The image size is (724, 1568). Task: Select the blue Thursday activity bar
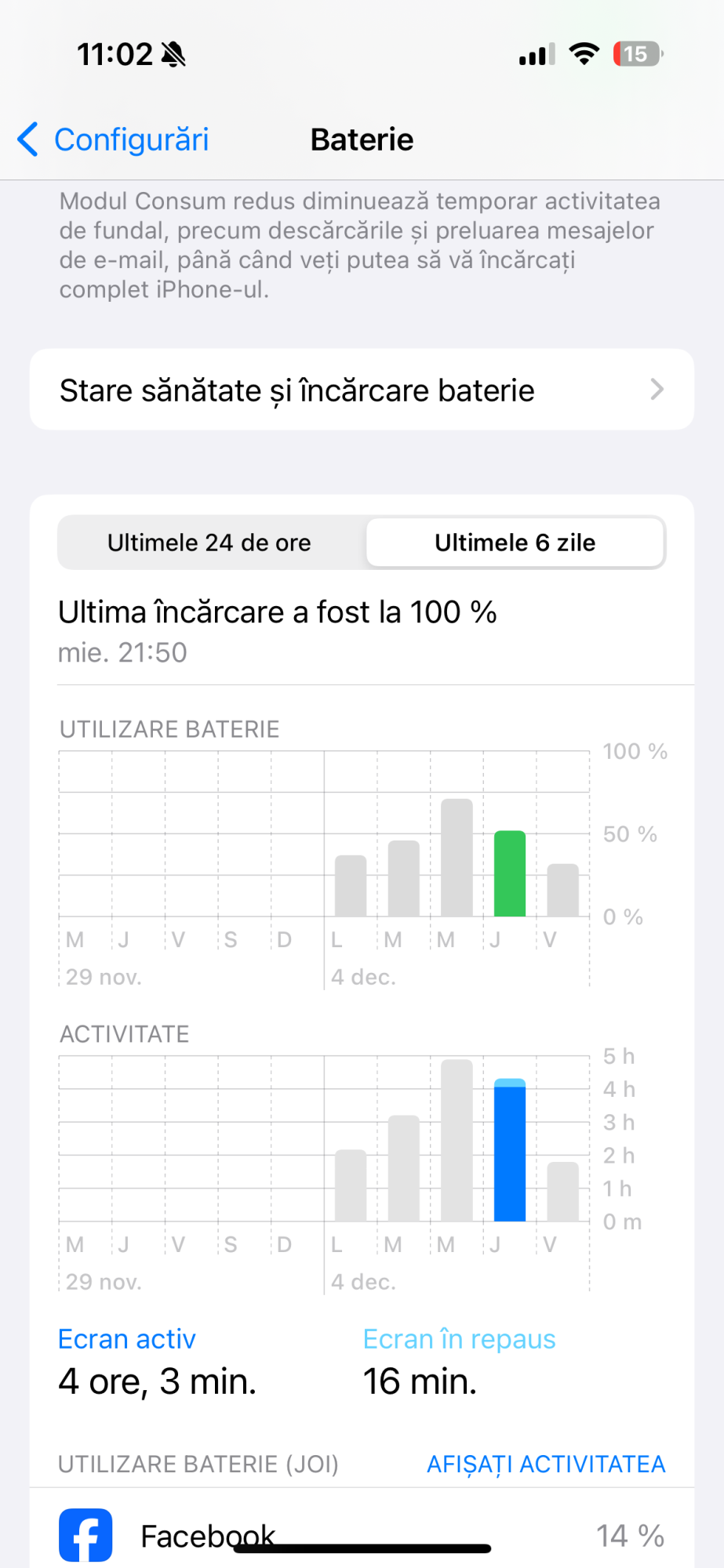tap(510, 1151)
